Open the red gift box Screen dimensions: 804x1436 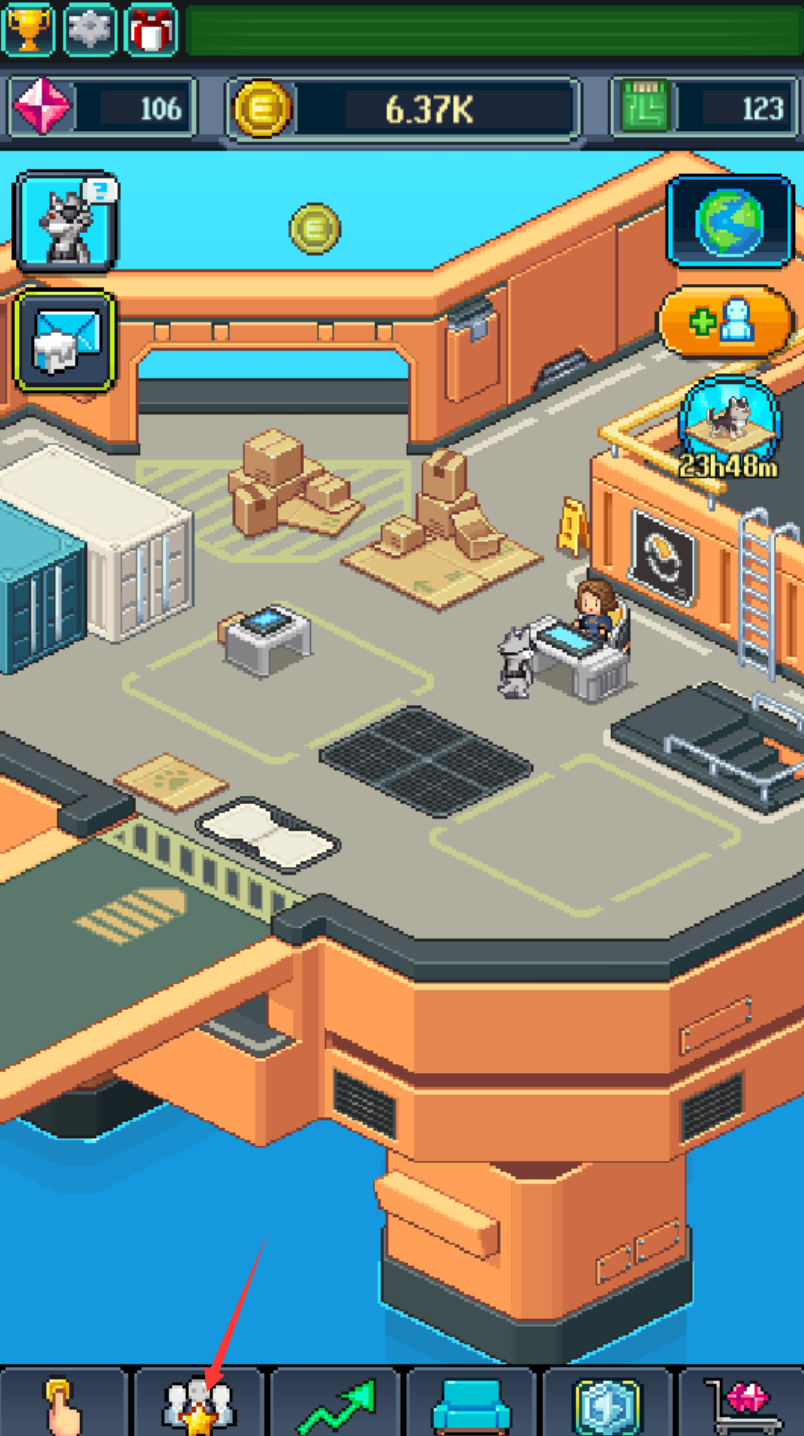click(152, 28)
